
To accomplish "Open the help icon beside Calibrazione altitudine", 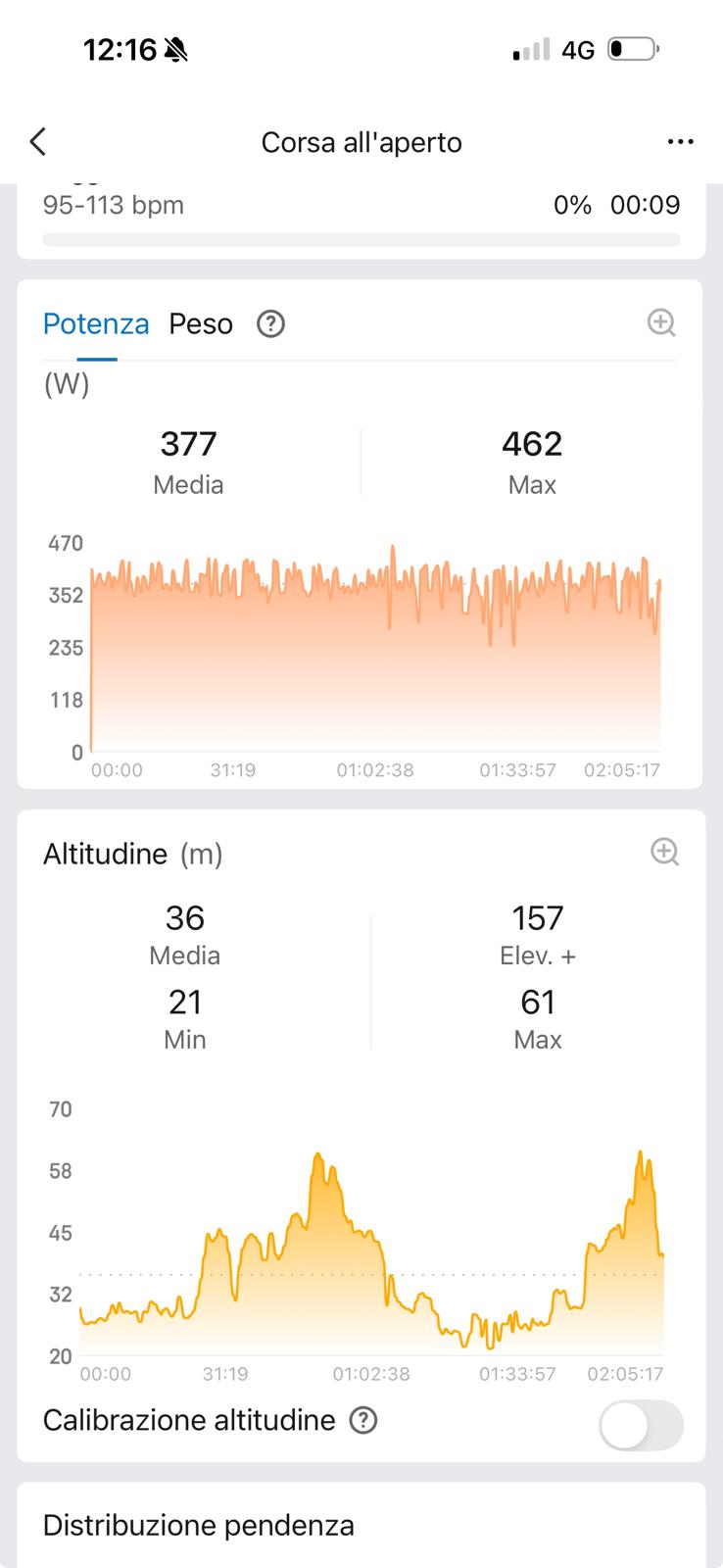I will (x=361, y=1420).
